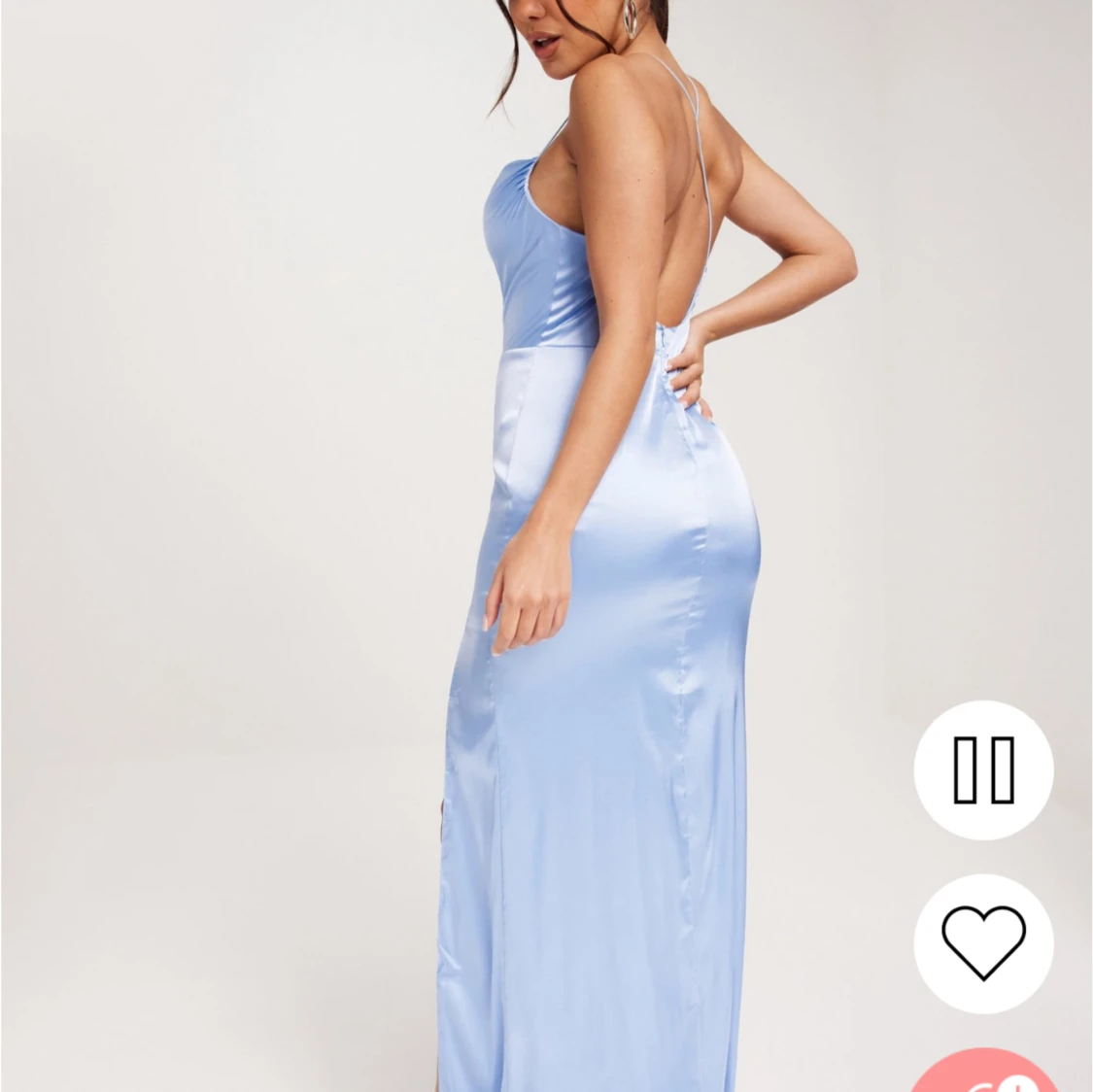This screenshot has width=1093, height=1092.
Task: Pause the dress product video
Action: click(x=983, y=769)
